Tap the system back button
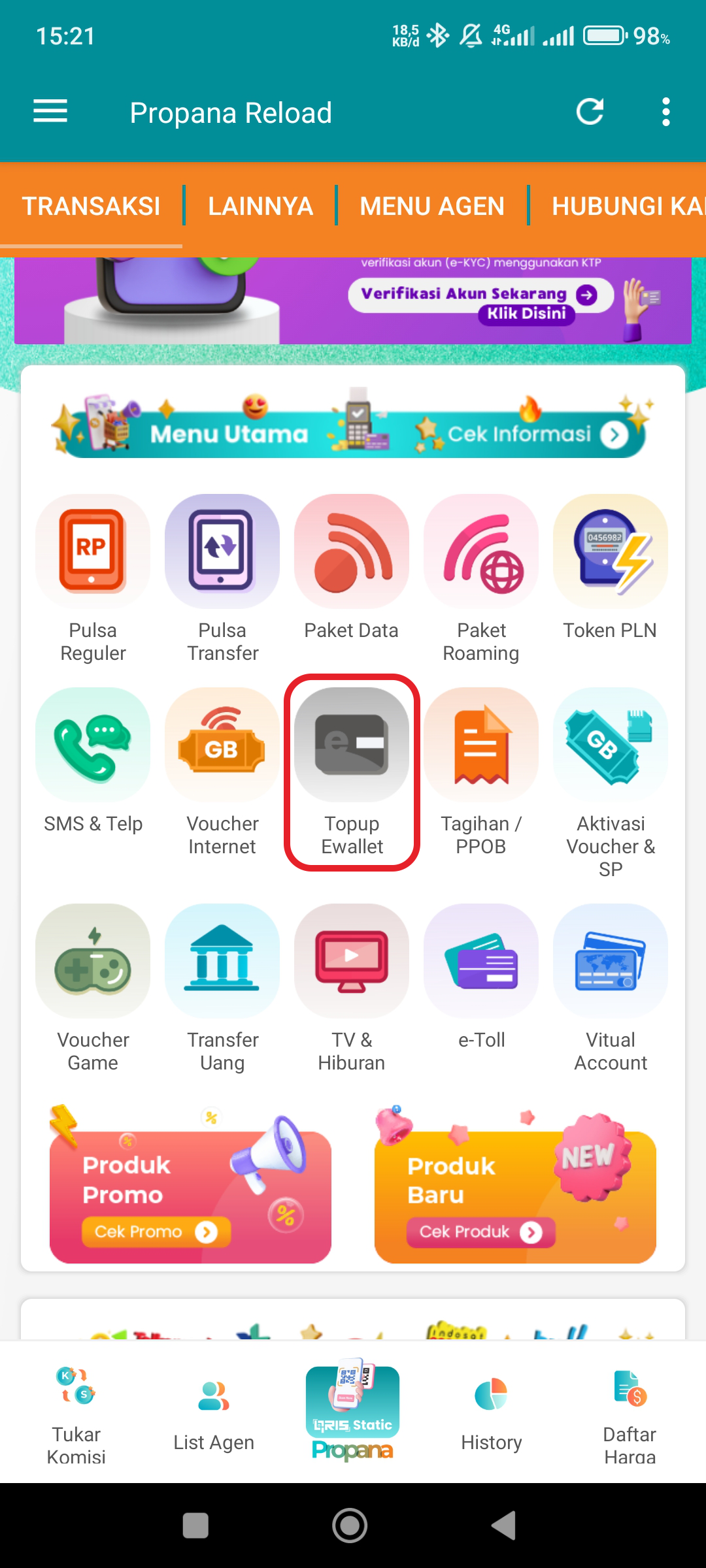Viewport: 706px width, 1568px height. point(503,1526)
